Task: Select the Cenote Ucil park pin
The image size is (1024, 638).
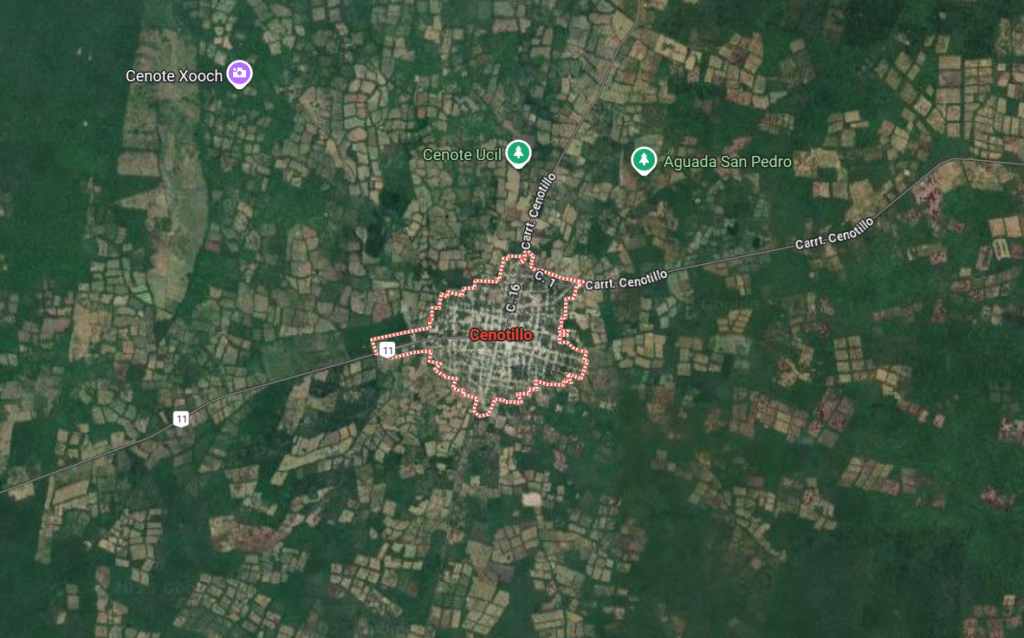Action: (518, 153)
